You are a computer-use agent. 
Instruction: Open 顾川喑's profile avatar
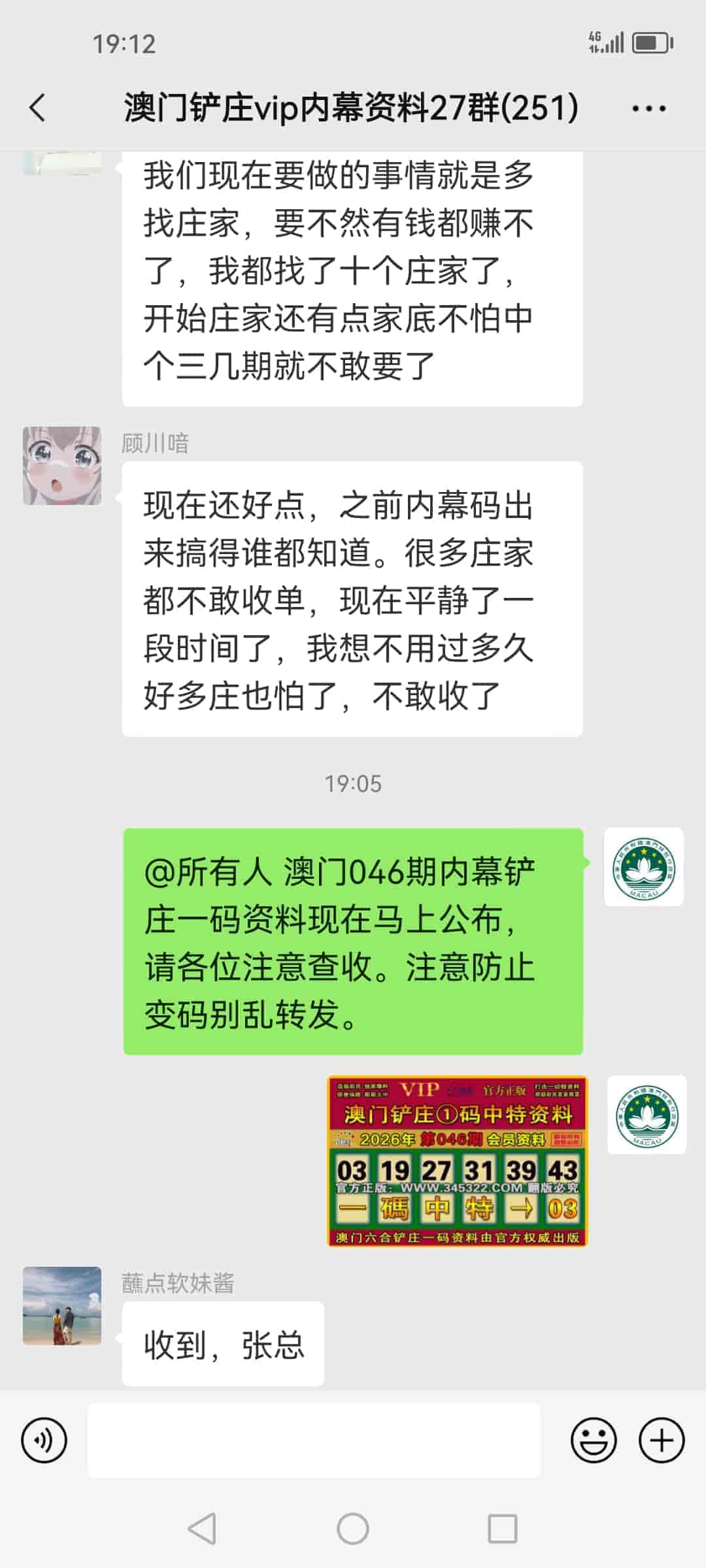click(x=63, y=465)
